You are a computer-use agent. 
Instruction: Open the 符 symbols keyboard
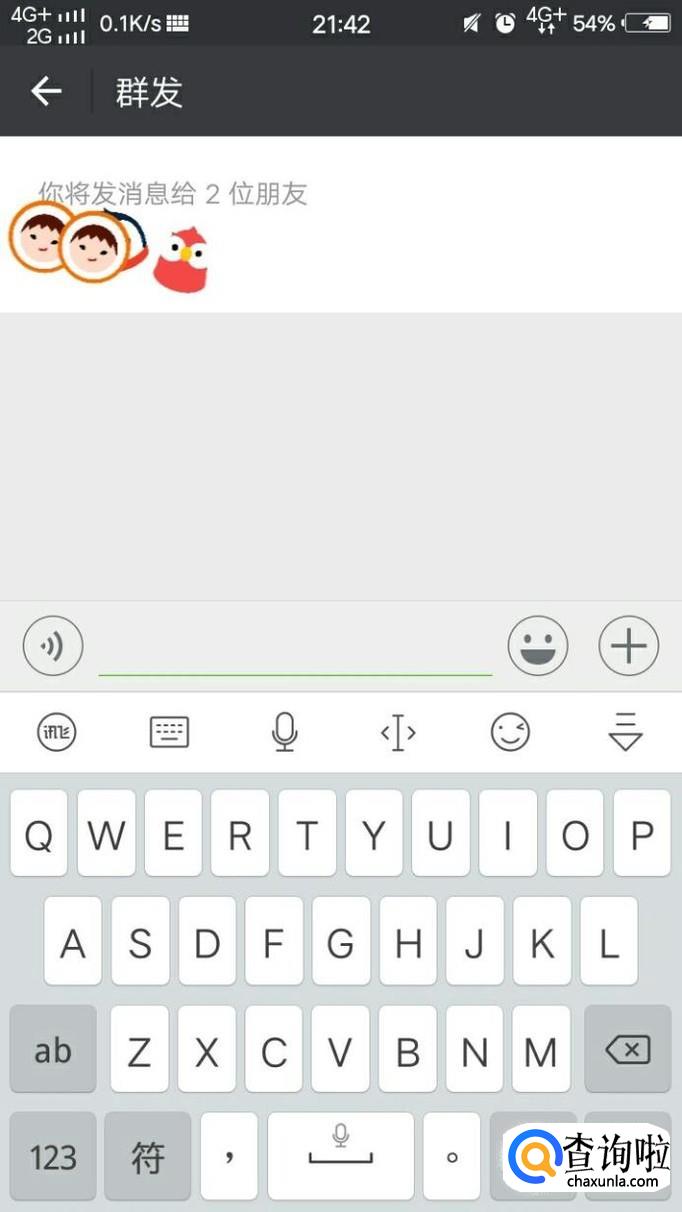pos(148,1157)
